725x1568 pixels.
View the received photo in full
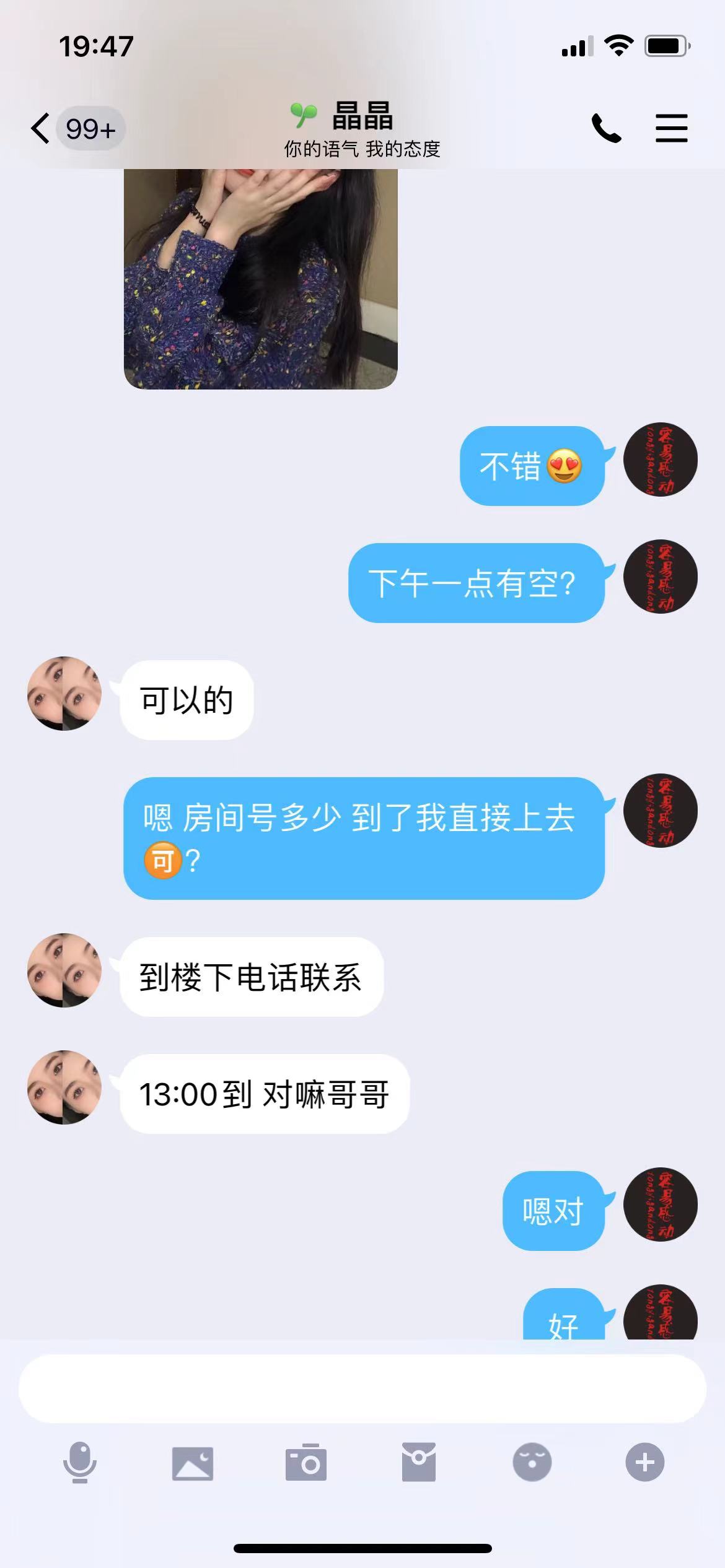260,279
